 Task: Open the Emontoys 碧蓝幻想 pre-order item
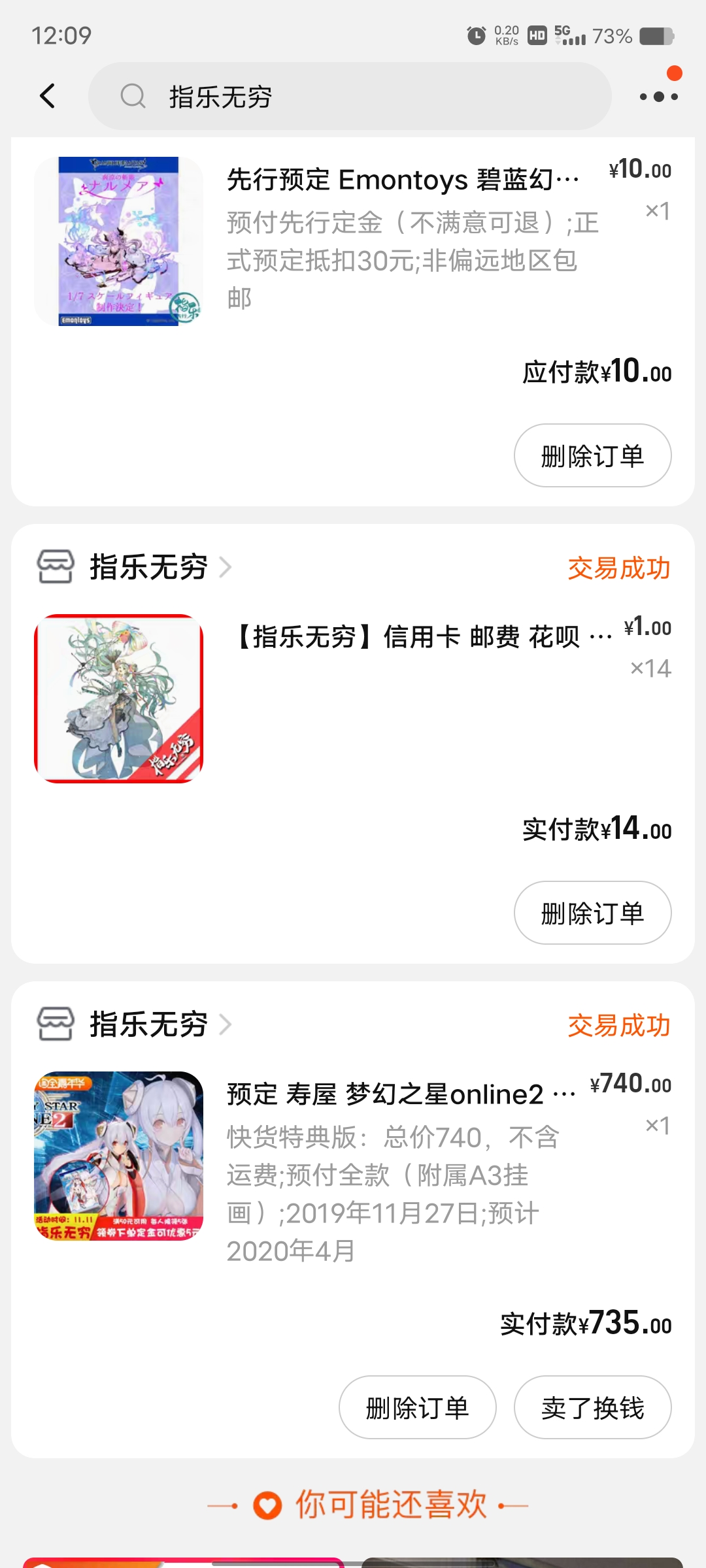click(402, 180)
